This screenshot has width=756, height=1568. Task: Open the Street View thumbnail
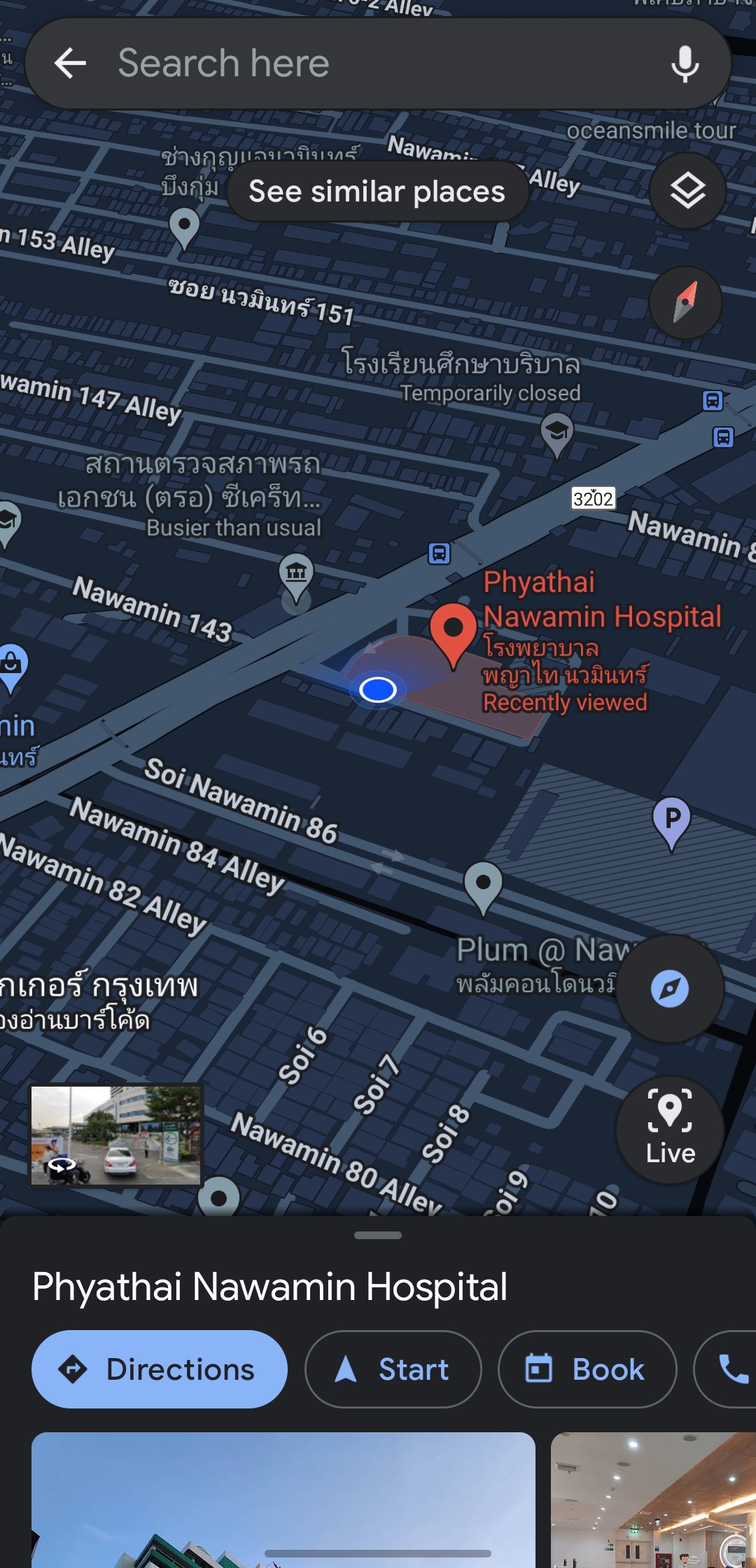coord(115,1135)
